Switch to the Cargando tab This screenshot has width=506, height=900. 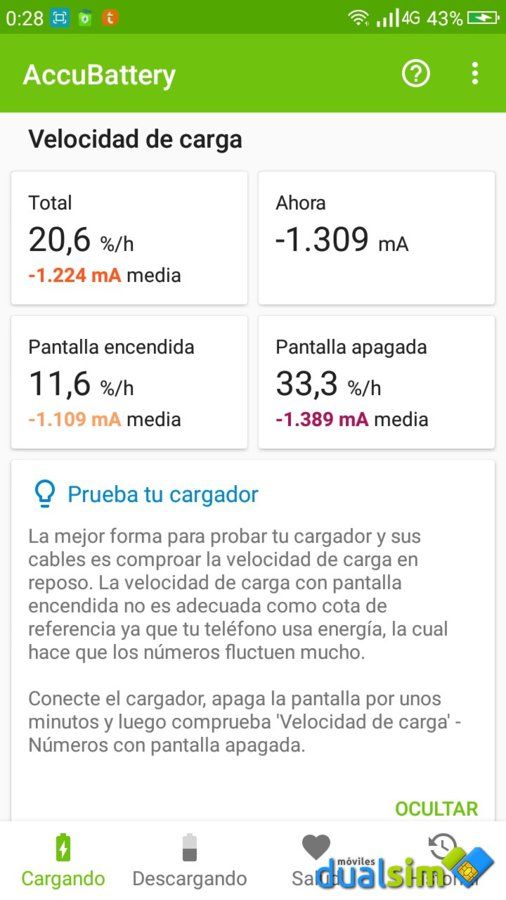63,859
